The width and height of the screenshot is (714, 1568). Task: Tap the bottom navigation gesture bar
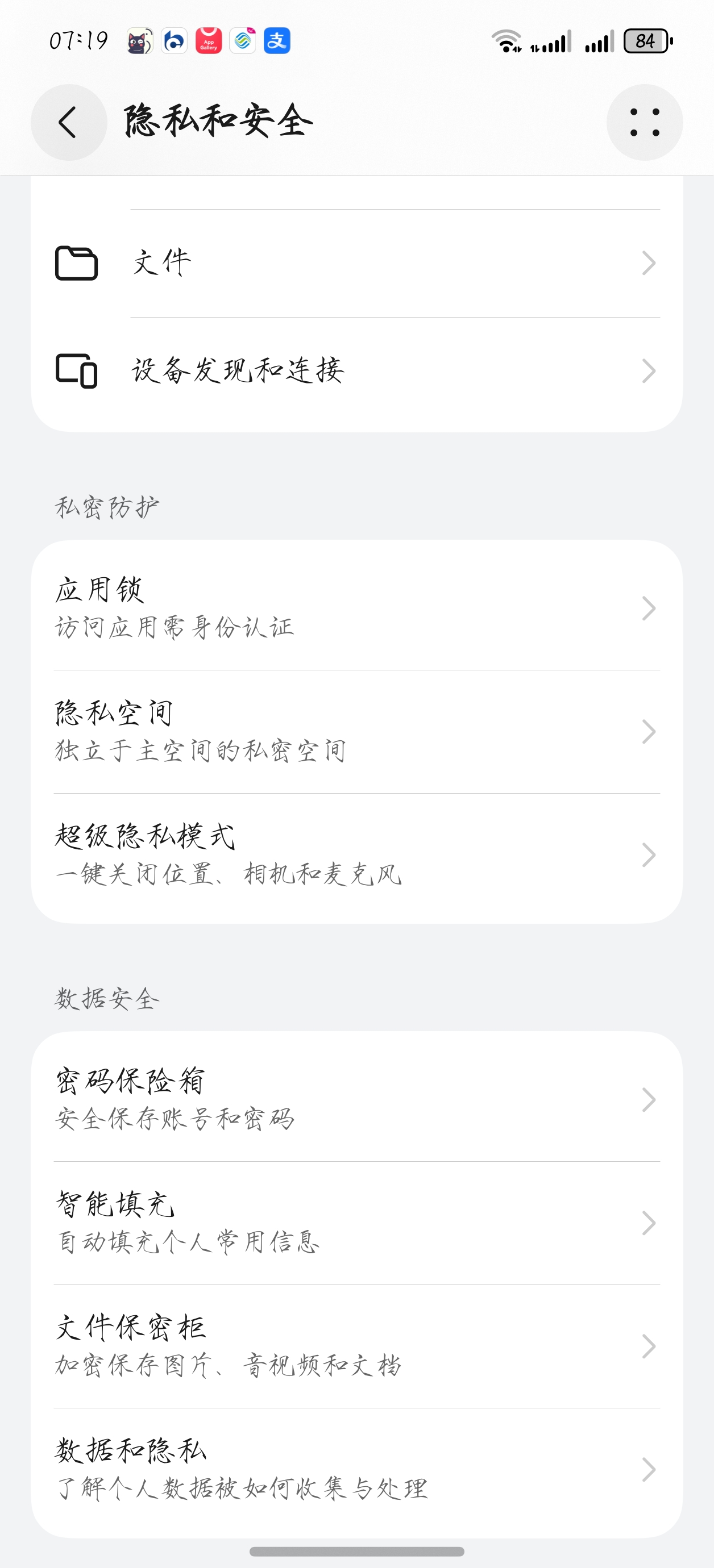coord(357,1550)
